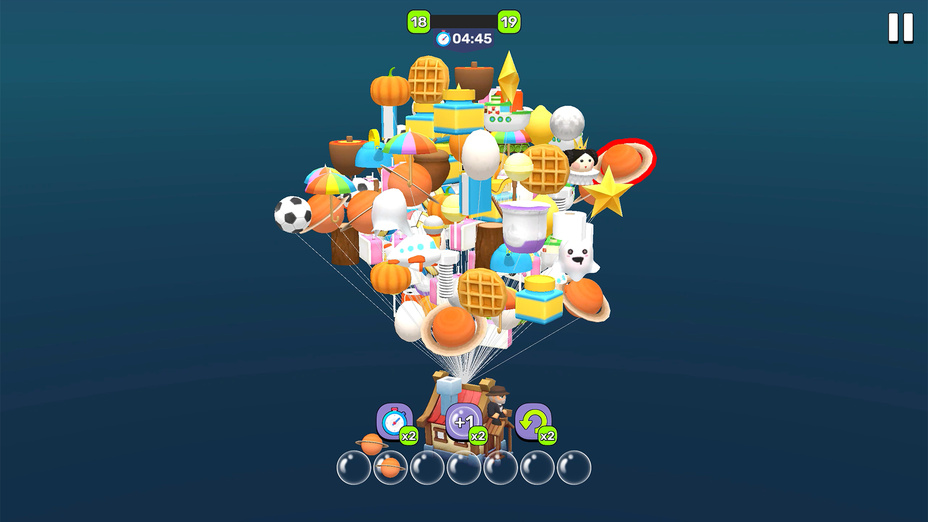Activate the +1 extra slot booster
The image size is (928, 522).
click(463, 422)
